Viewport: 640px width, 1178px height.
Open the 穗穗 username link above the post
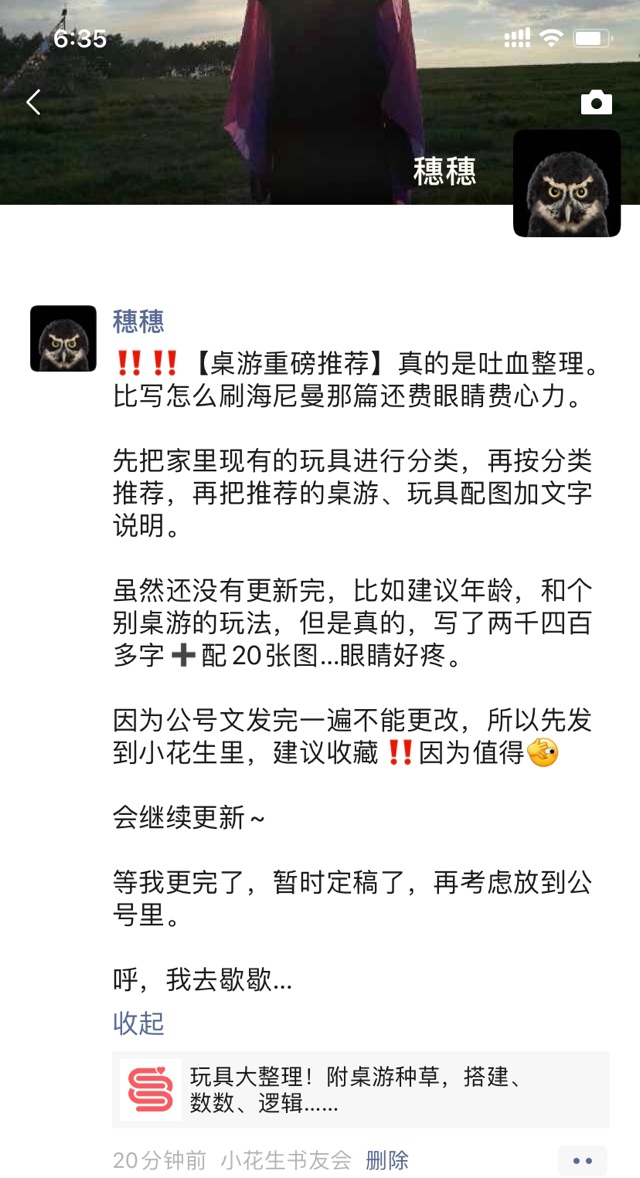pyautogui.click(x=138, y=321)
